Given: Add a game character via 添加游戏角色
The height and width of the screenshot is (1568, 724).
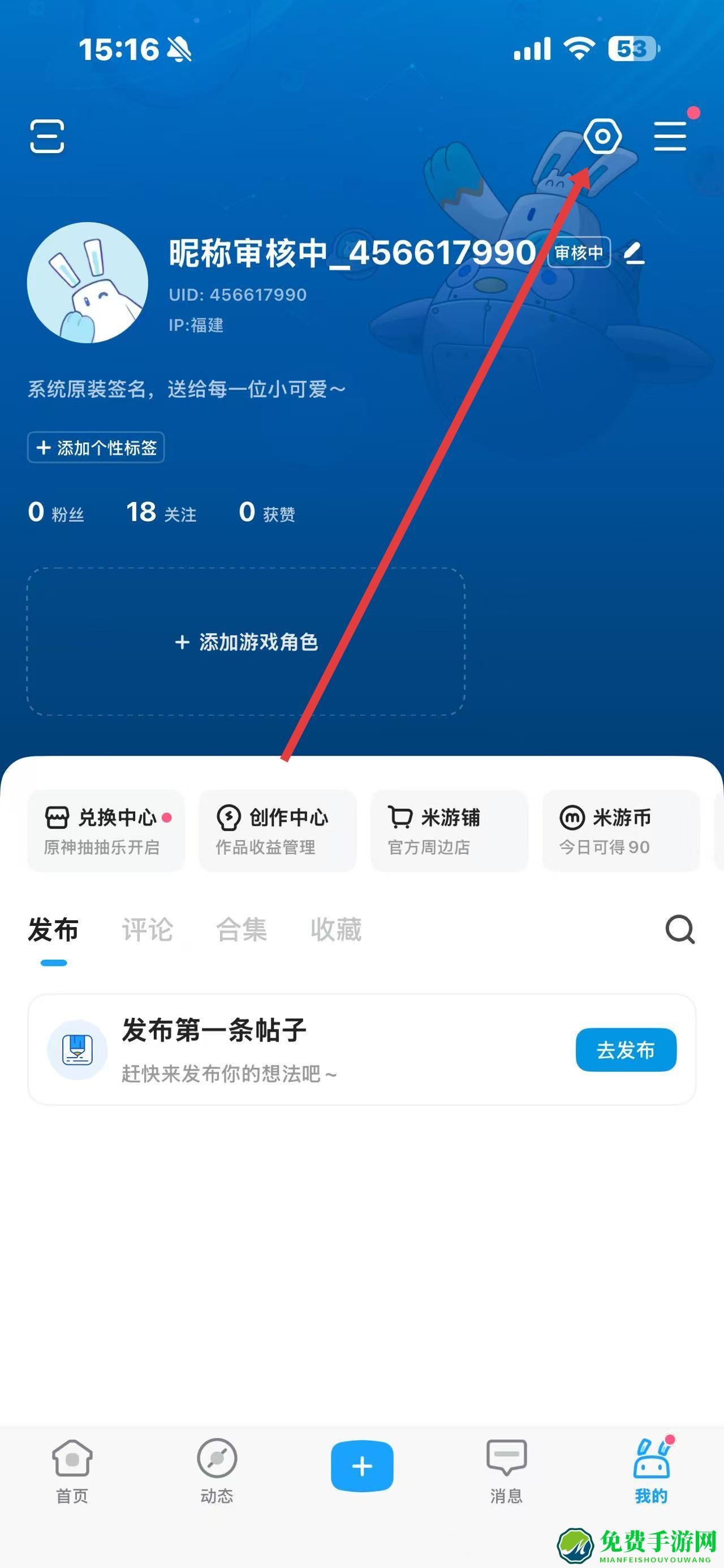Looking at the screenshot, I should coord(246,642).
